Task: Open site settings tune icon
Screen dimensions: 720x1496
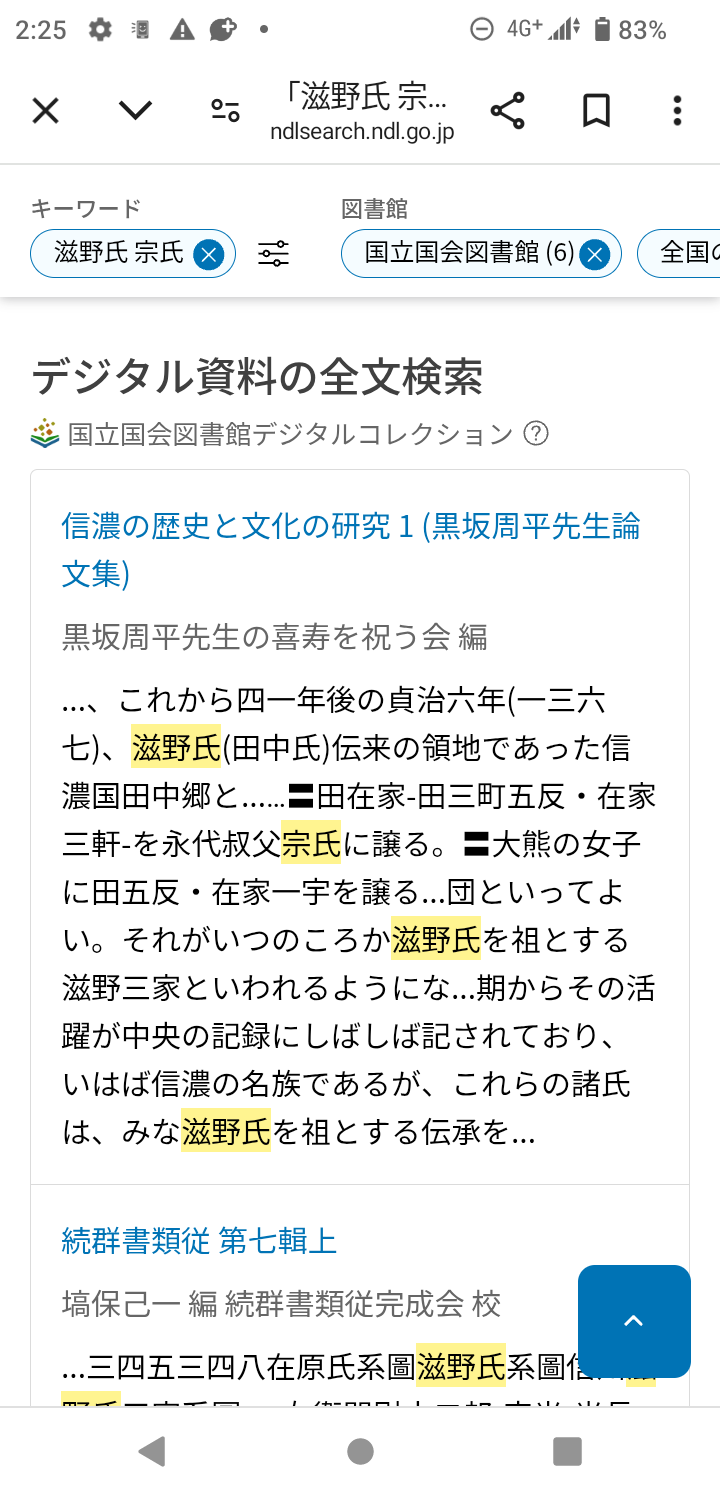Action: (x=225, y=111)
